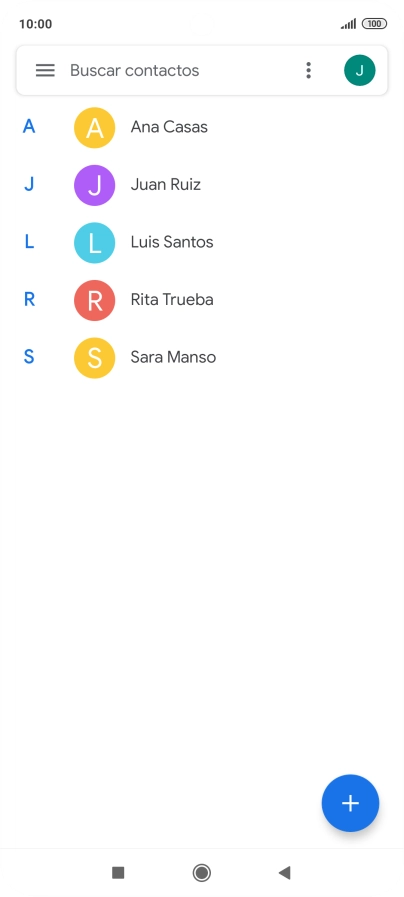
Task: Open contact Rita Trueba
Action: (x=202, y=300)
